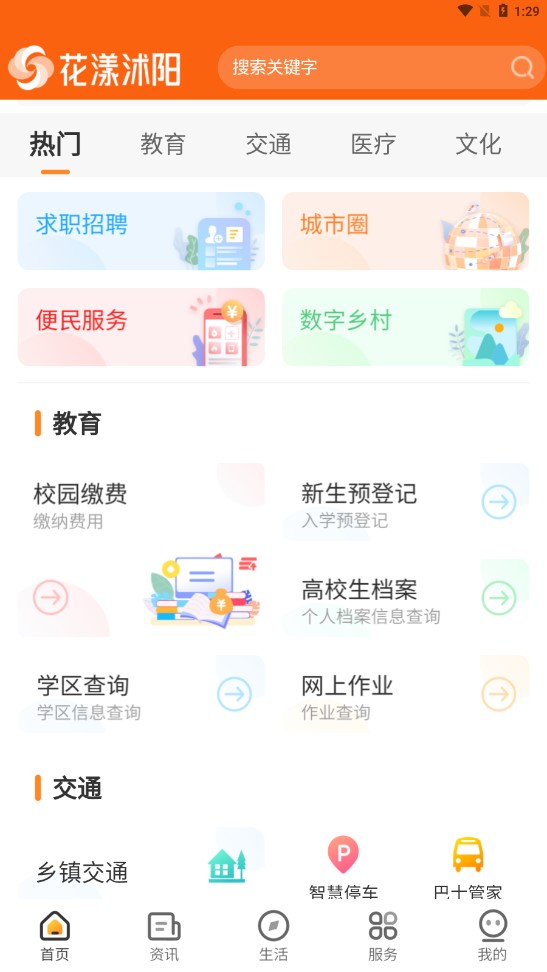Viewport: 547px width, 972px height.
Task: Select the 医疗 tab
Action: tap(373, 144)
